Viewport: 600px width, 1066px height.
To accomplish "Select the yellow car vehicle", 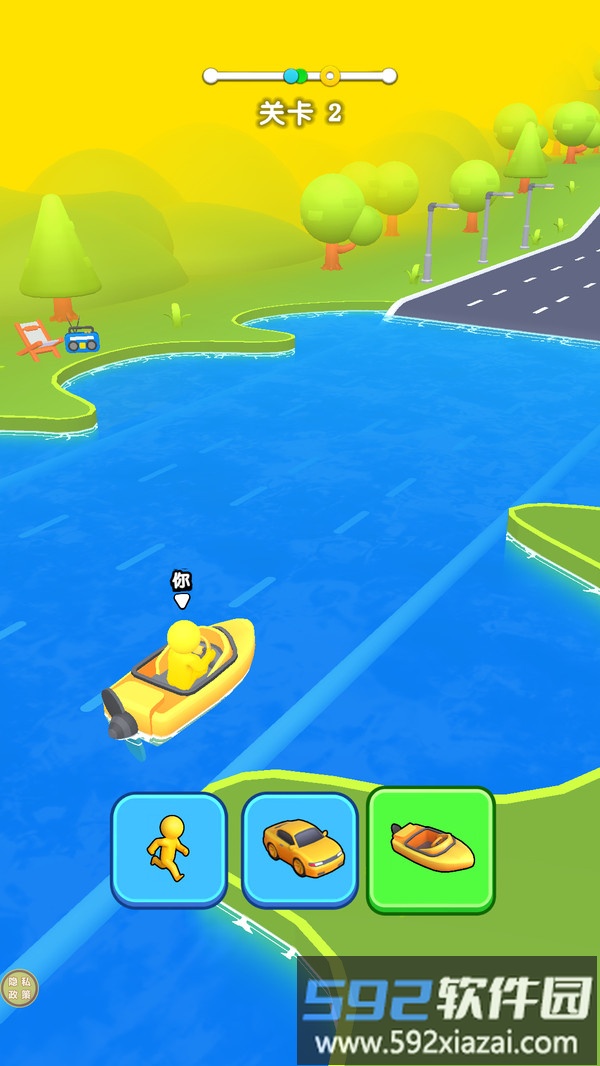I will click(300, 849).
